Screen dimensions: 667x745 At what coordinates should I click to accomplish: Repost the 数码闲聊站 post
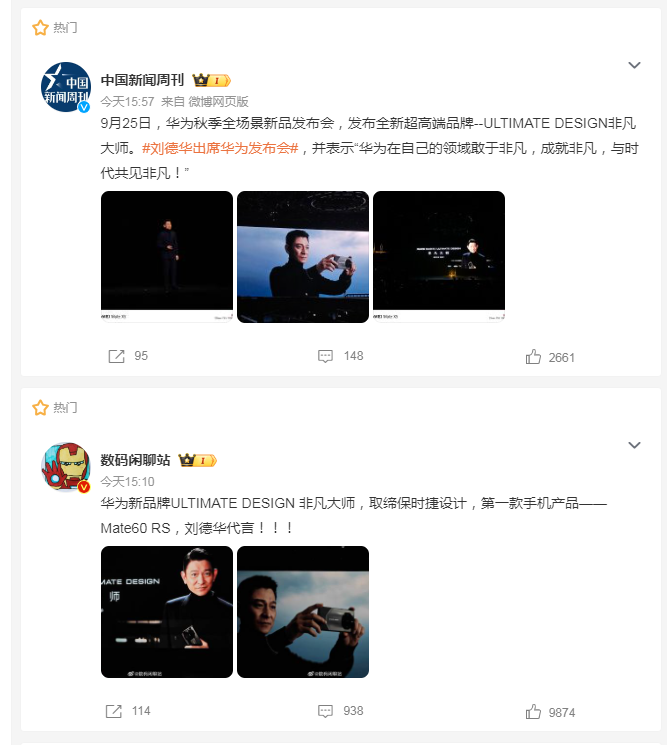pyautogui.click(x=126, y=711)
